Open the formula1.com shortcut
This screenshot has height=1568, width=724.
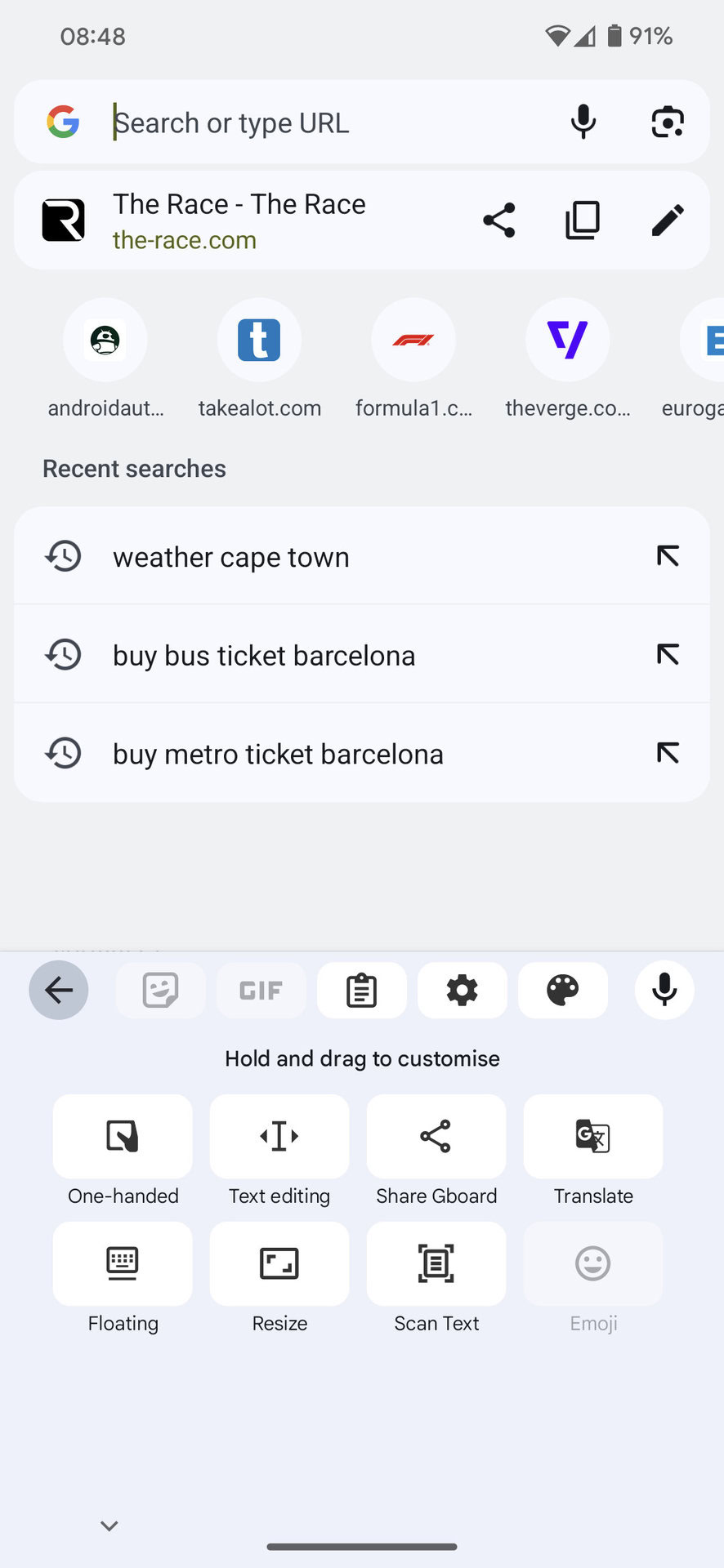(413, 341)
